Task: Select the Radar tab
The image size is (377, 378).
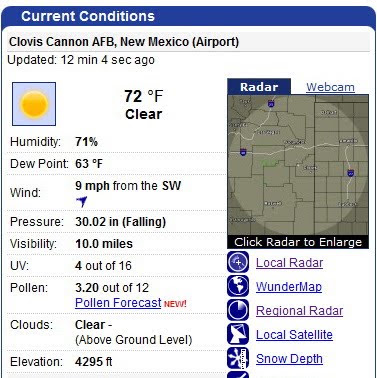Action: click(259, 87)
